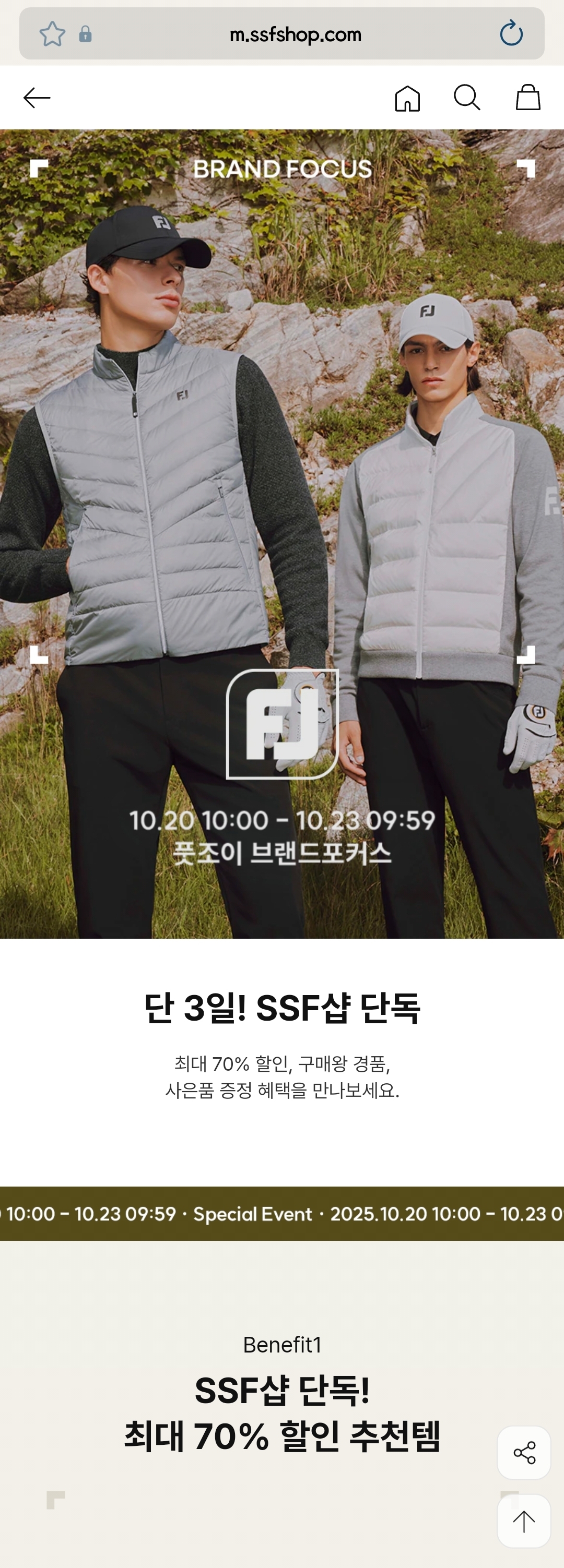Open the SSF Shop home icon
The height and width of the screenshot is (1568, 564).
[407, 98]
